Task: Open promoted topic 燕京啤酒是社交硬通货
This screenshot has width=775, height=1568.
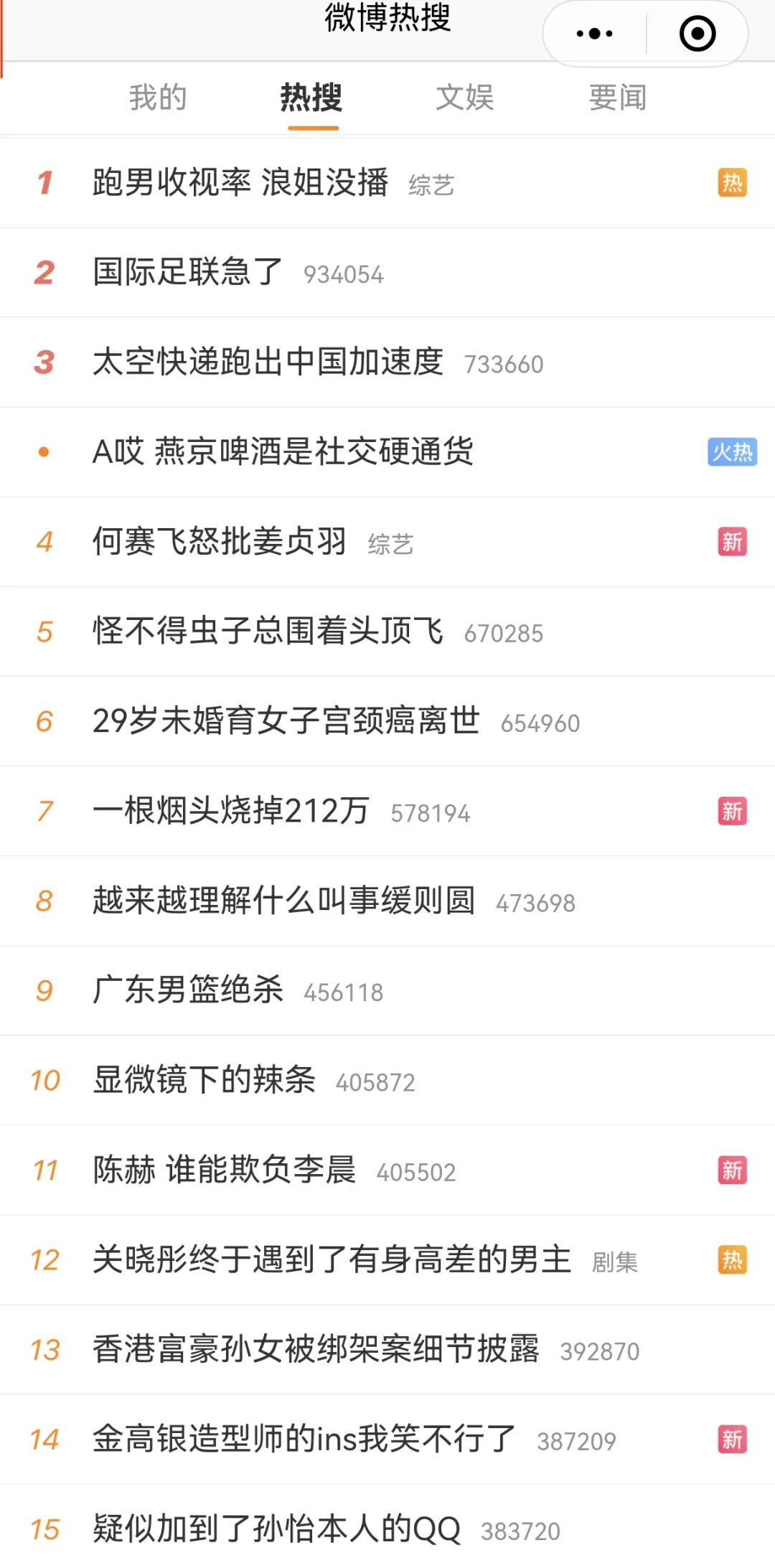Action: tap(387, 452)
